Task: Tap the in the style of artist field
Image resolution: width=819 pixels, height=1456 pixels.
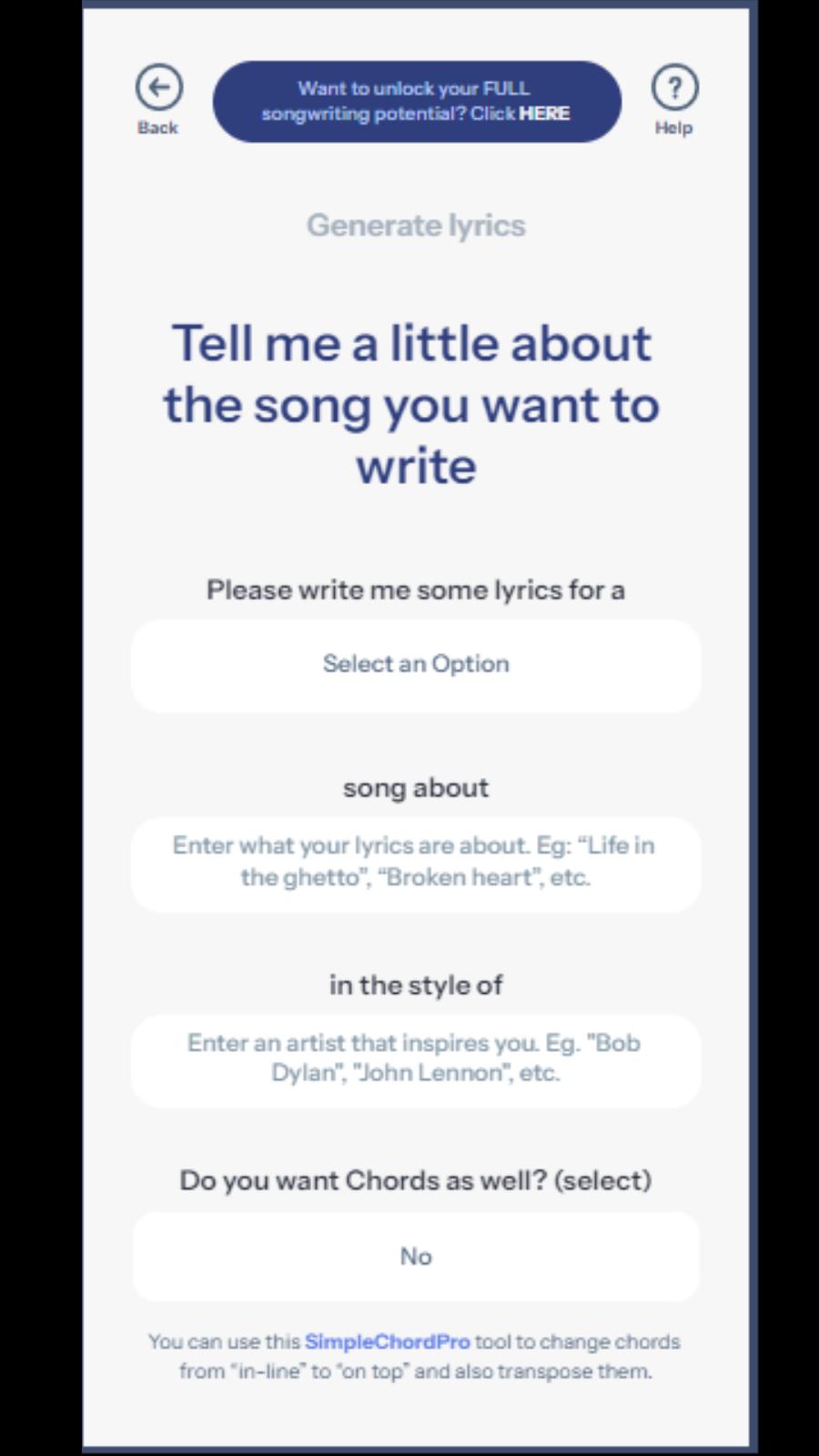Action: pos(416,1060)
